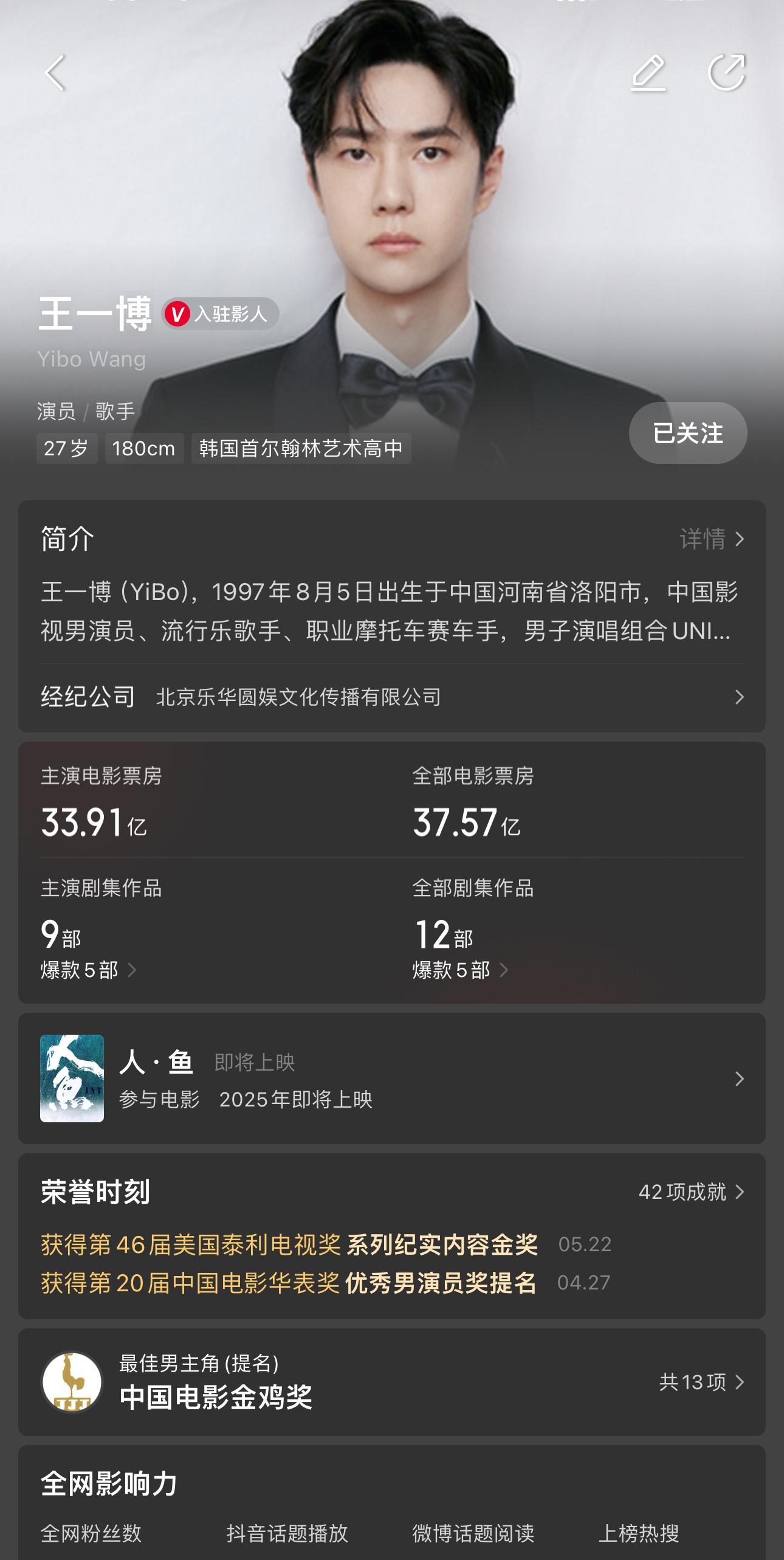Screen dimensions: 784x1560
Task: Open the upcoming film 人·鱼
Action: tap(391, 1079)
